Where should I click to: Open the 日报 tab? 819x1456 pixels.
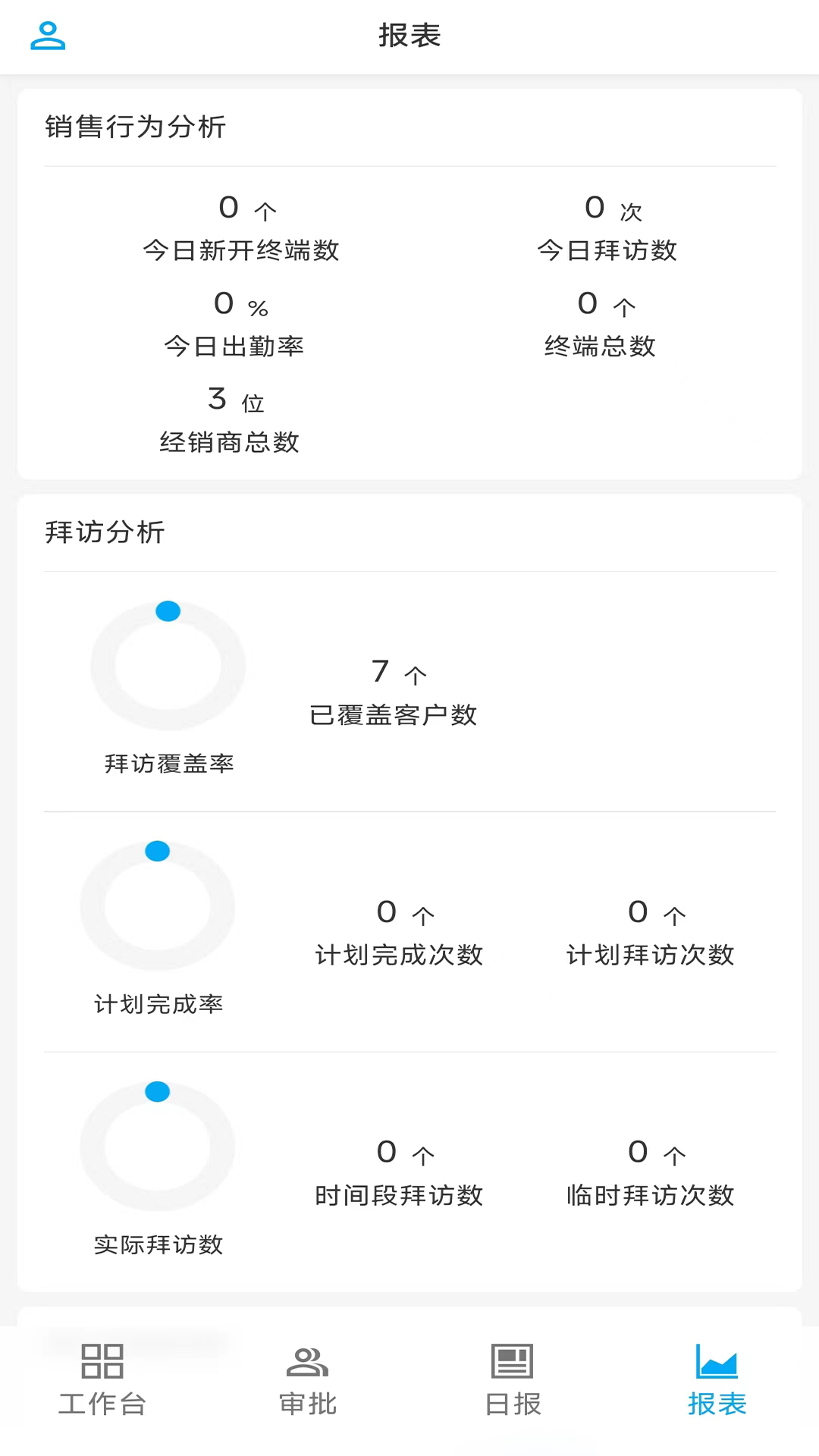coord(510,1384)
